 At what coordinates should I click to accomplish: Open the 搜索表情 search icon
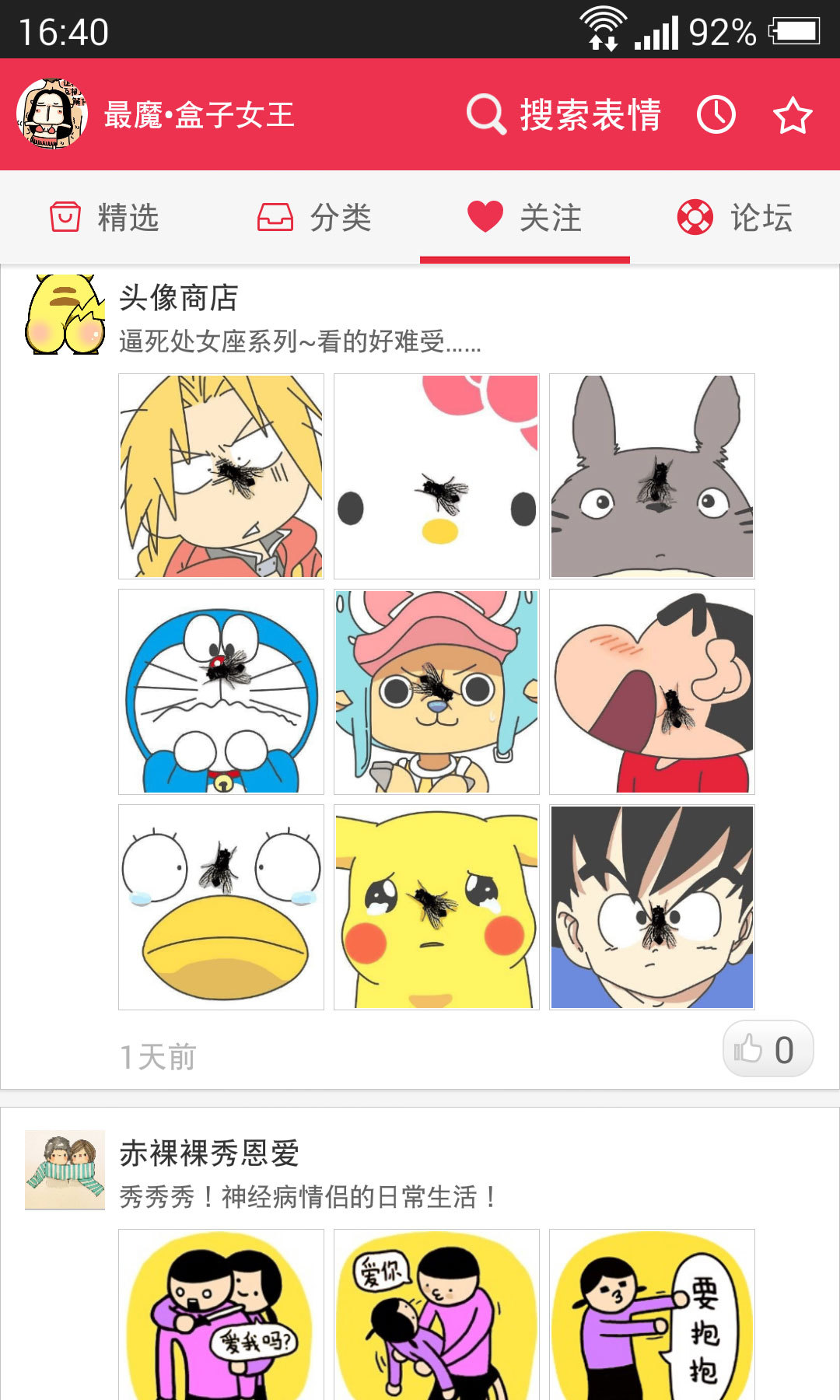click(x=486, y=114)
